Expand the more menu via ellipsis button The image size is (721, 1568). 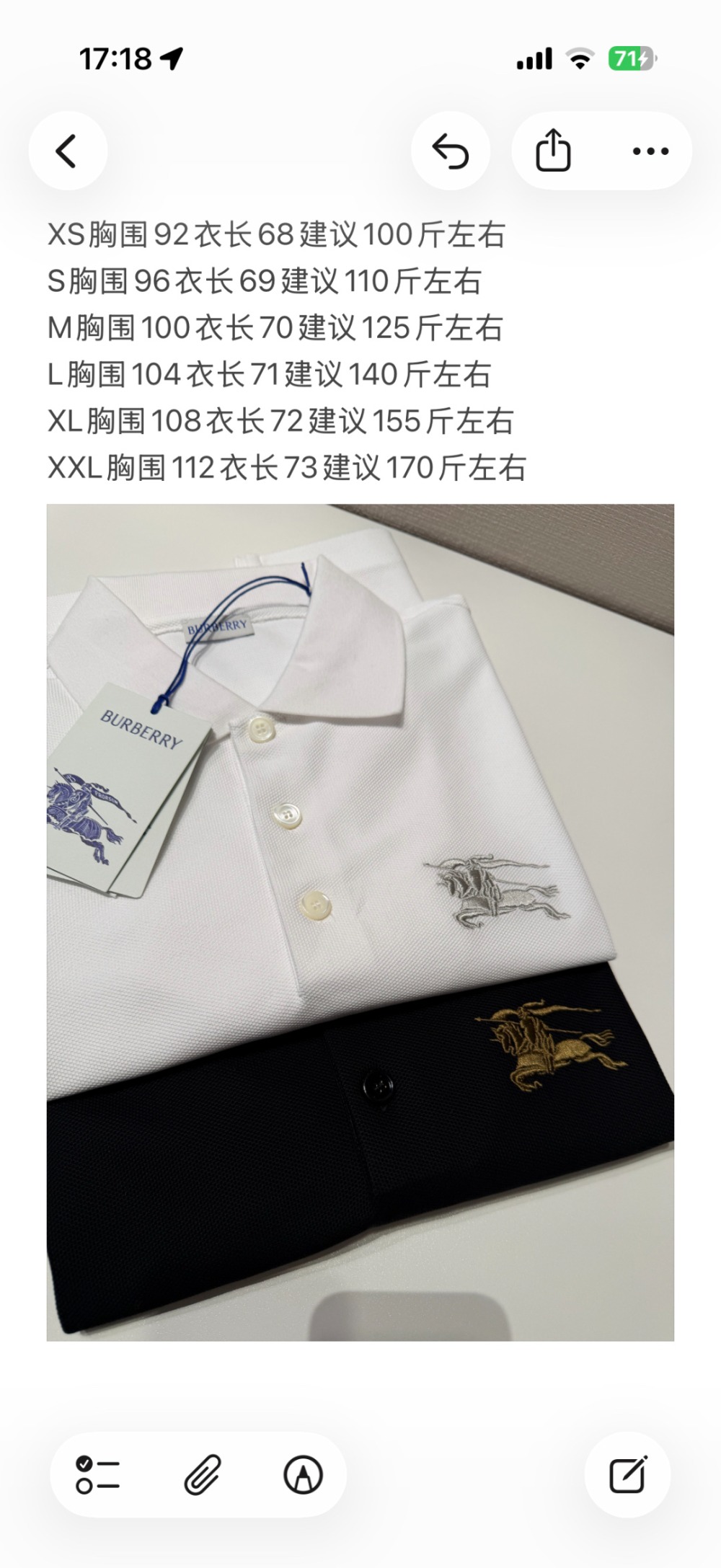tap(647, 150)
